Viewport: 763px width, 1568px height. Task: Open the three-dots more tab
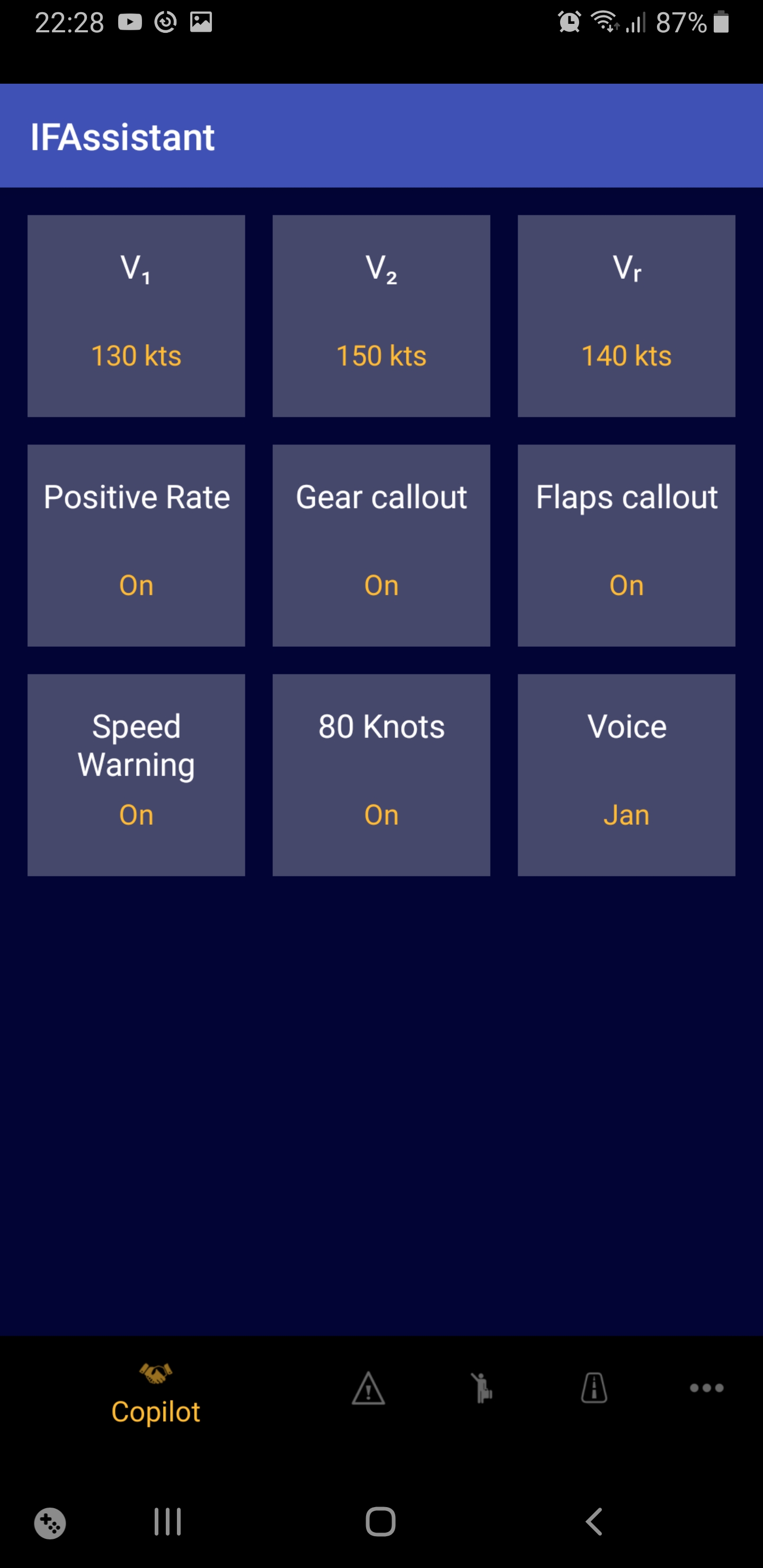pos(706,1388)
